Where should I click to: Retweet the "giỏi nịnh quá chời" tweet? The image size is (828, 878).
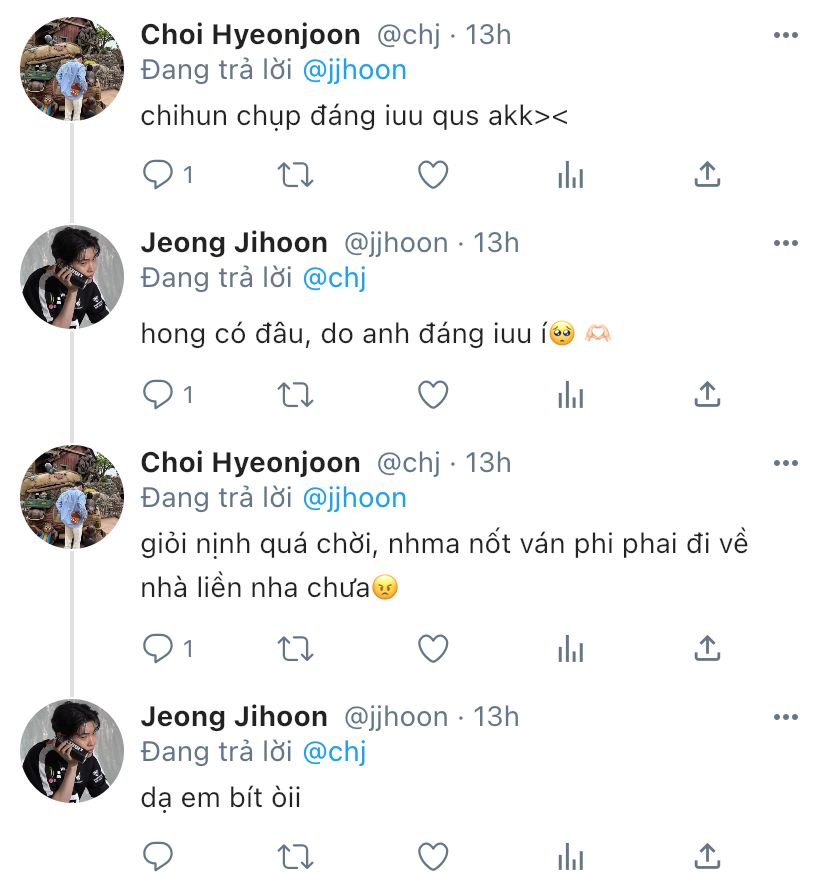(x=294, y=650)
